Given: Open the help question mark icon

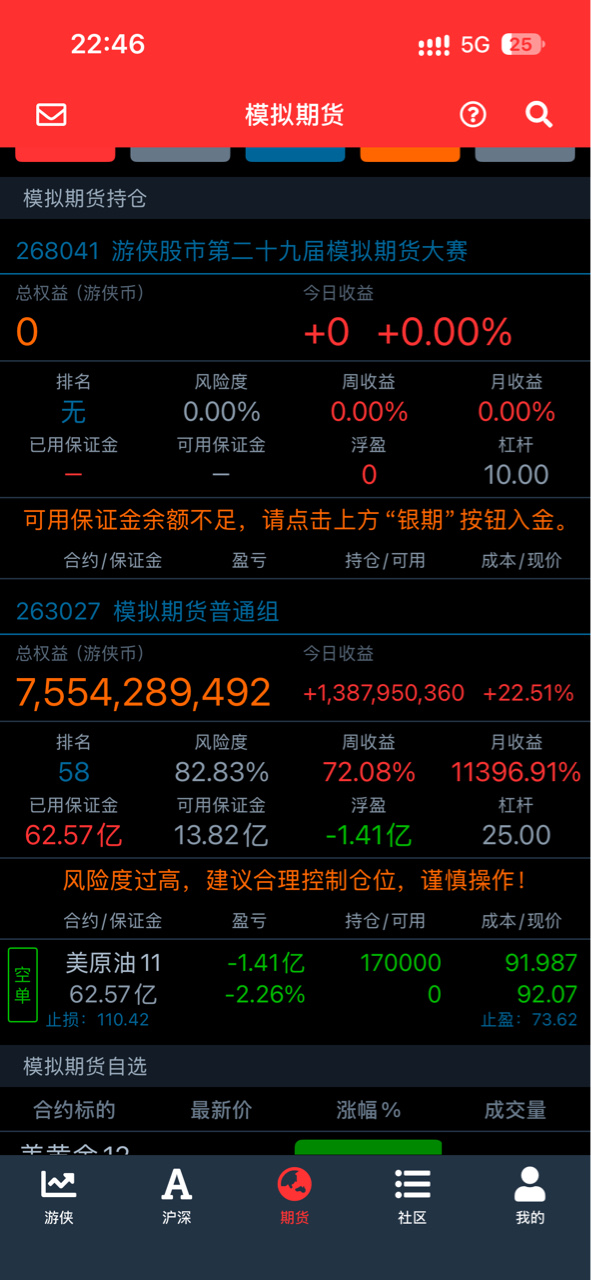Looking at the screenshot, I should (473, 115).
